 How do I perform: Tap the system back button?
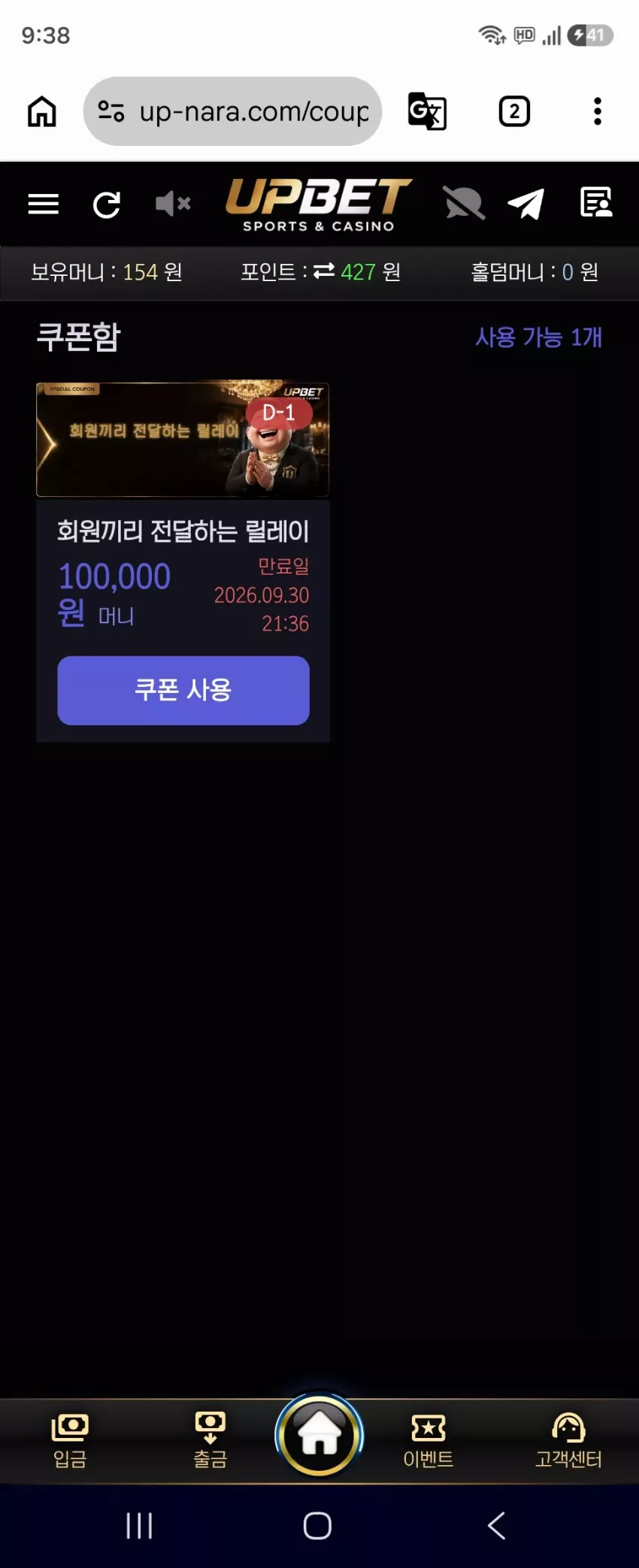[496, 1526]
